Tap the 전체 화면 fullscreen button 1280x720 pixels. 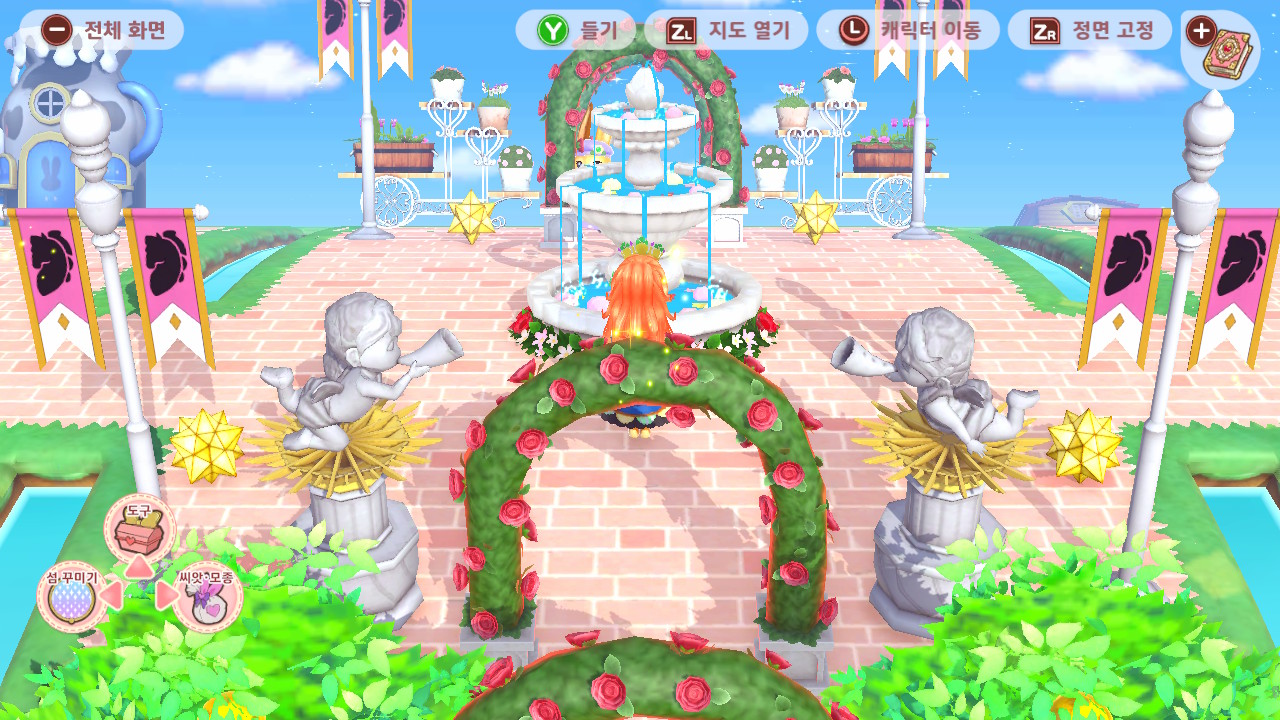pos(101,30)
